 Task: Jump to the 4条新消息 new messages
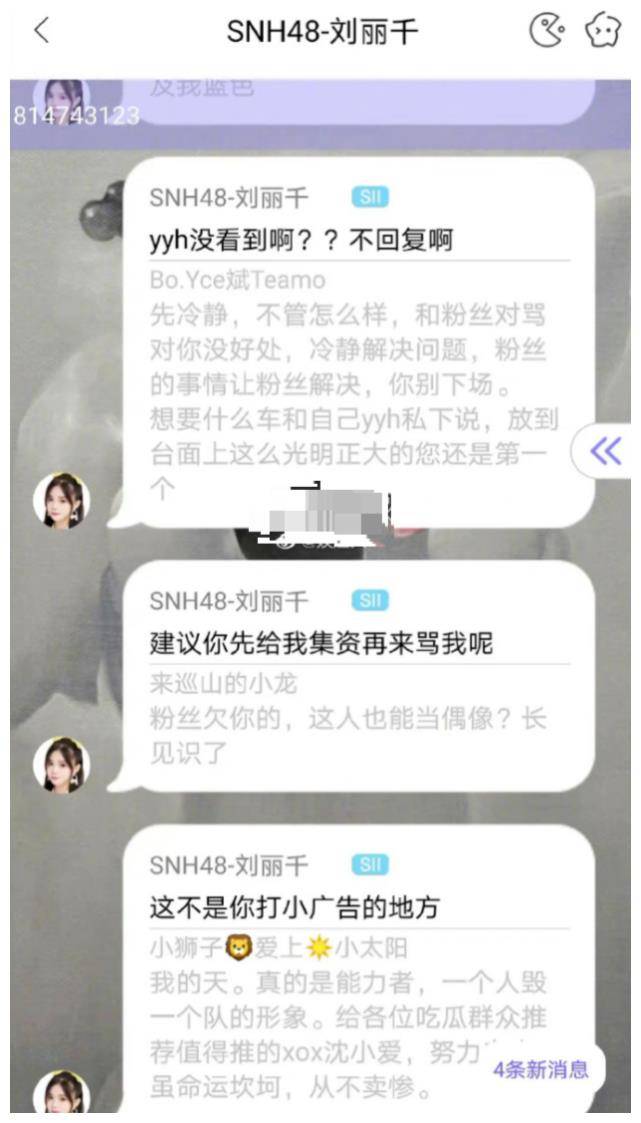[x=541, y=1070]
